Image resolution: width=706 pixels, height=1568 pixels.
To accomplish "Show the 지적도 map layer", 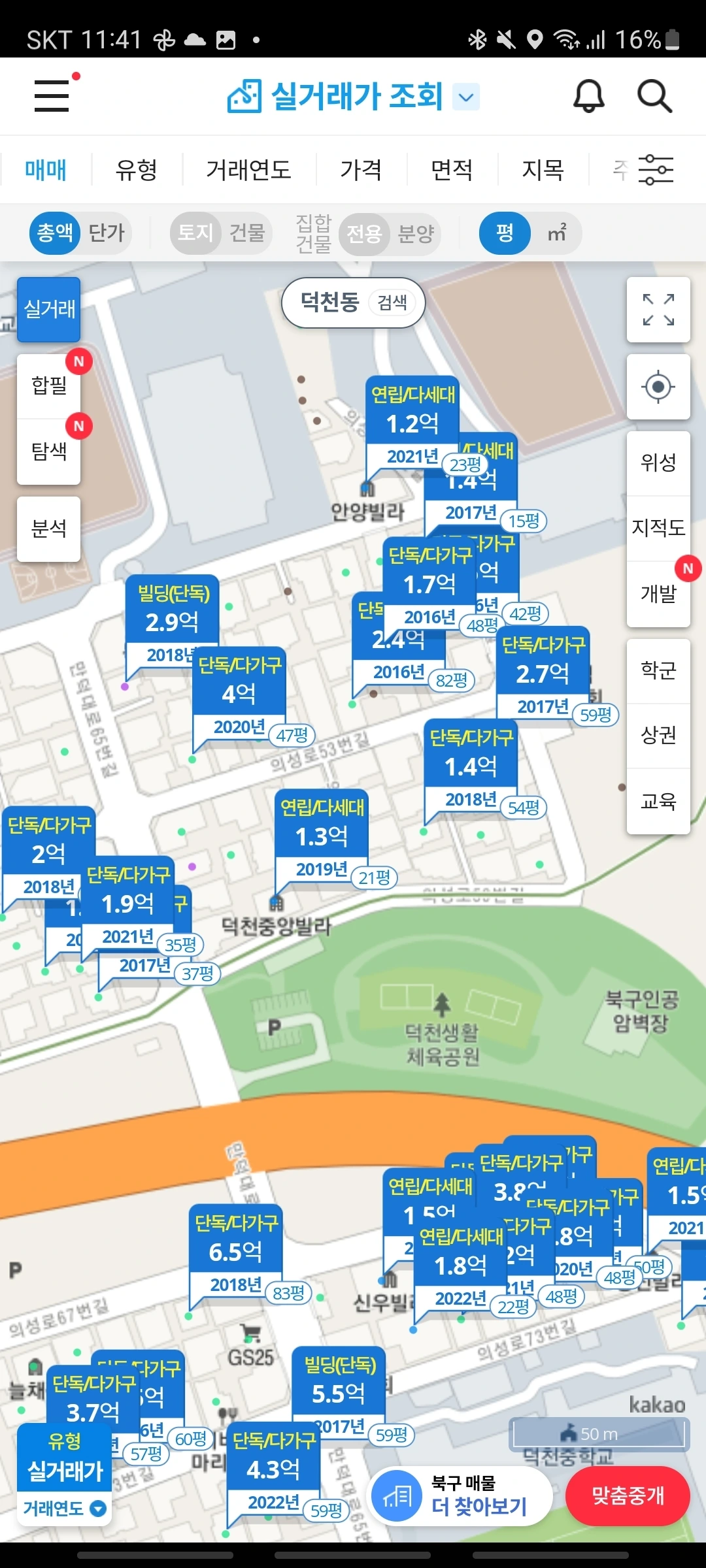I will point(658,527).
